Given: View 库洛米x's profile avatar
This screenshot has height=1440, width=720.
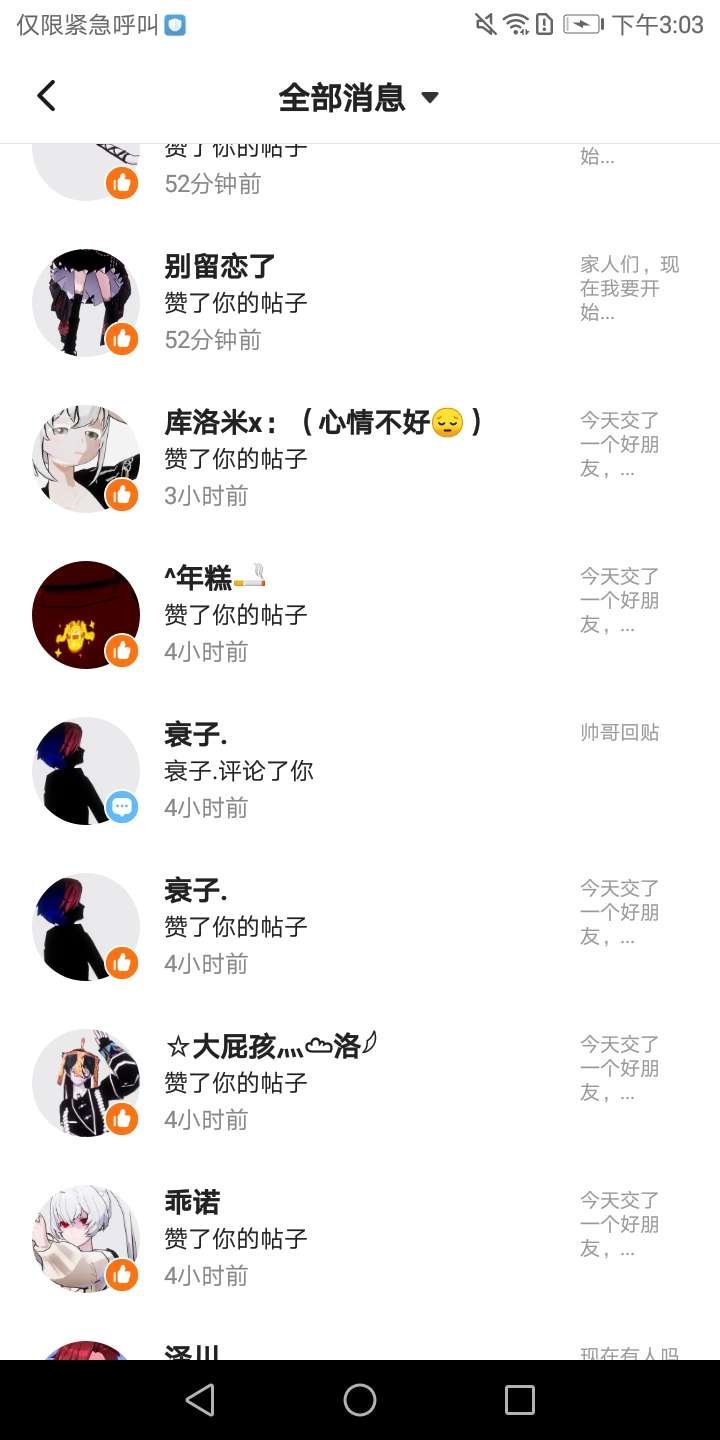Looking at the screenshot, I should pyautogui.click(x=86, y=458).
